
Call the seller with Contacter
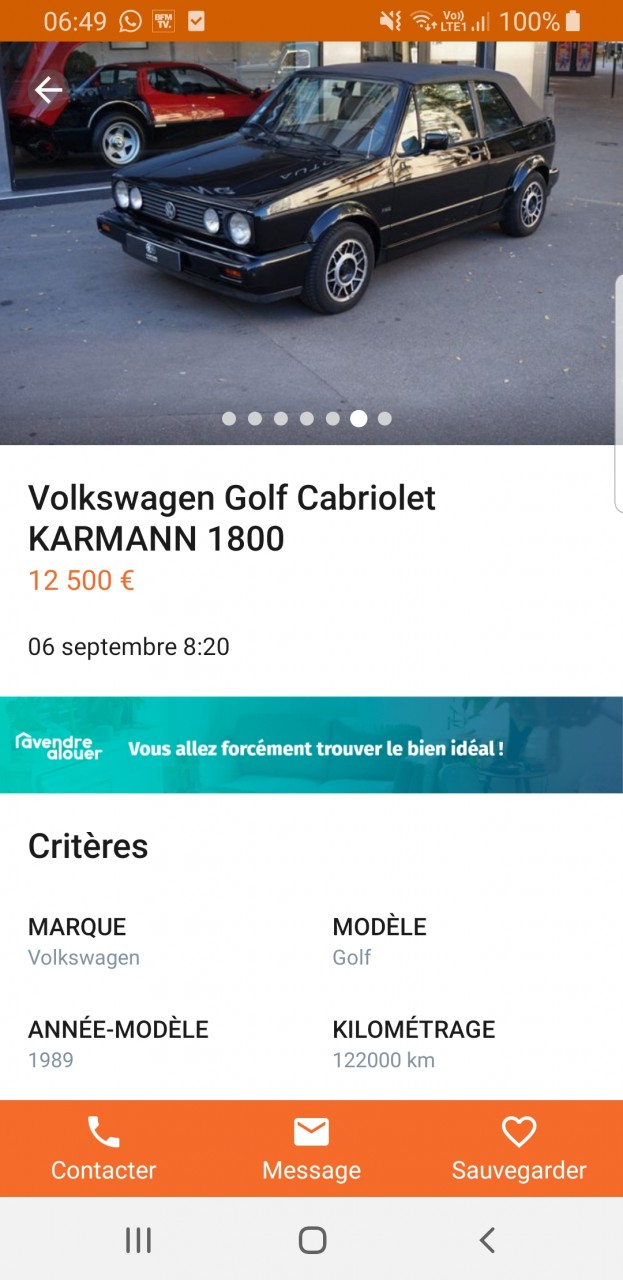[104, 1149]
